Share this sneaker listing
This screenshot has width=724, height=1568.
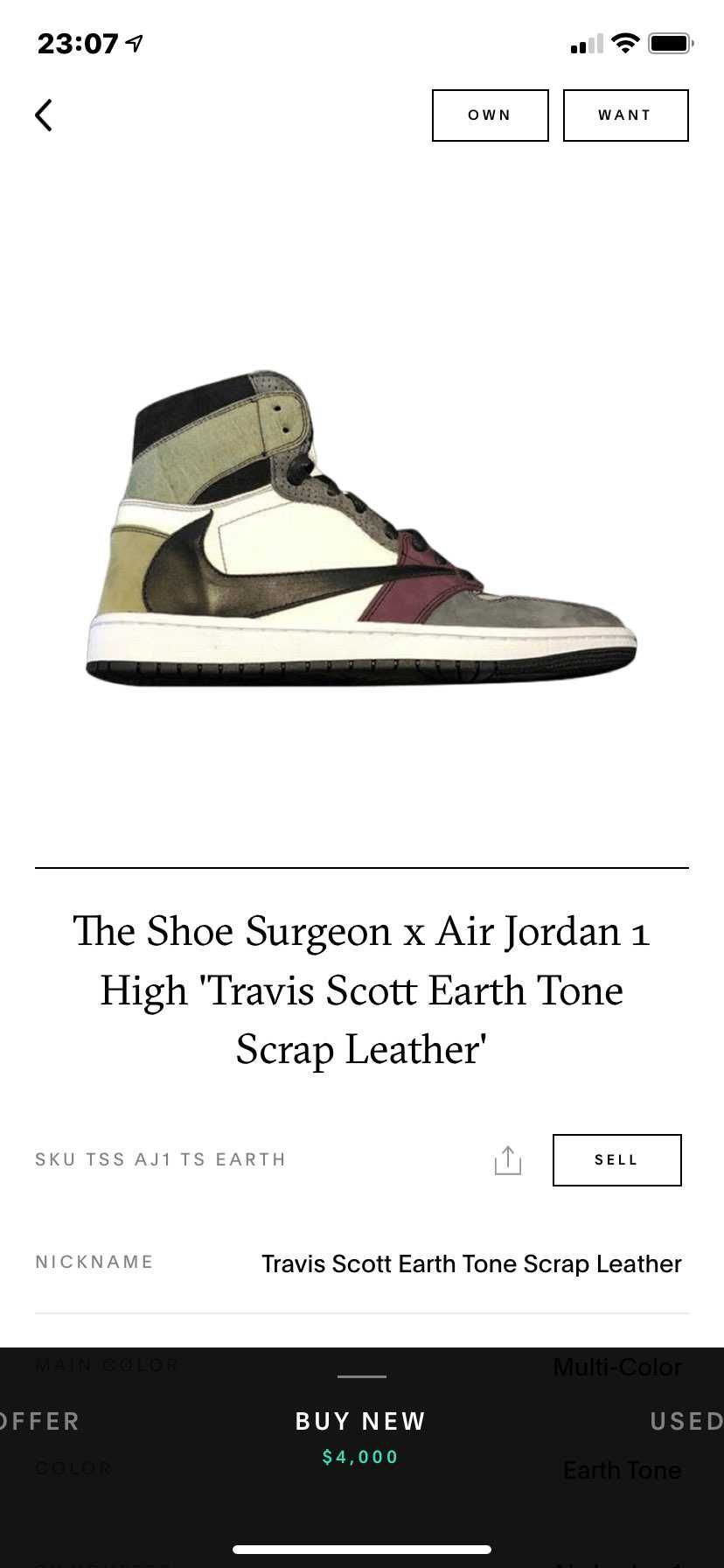point(507,1159)
